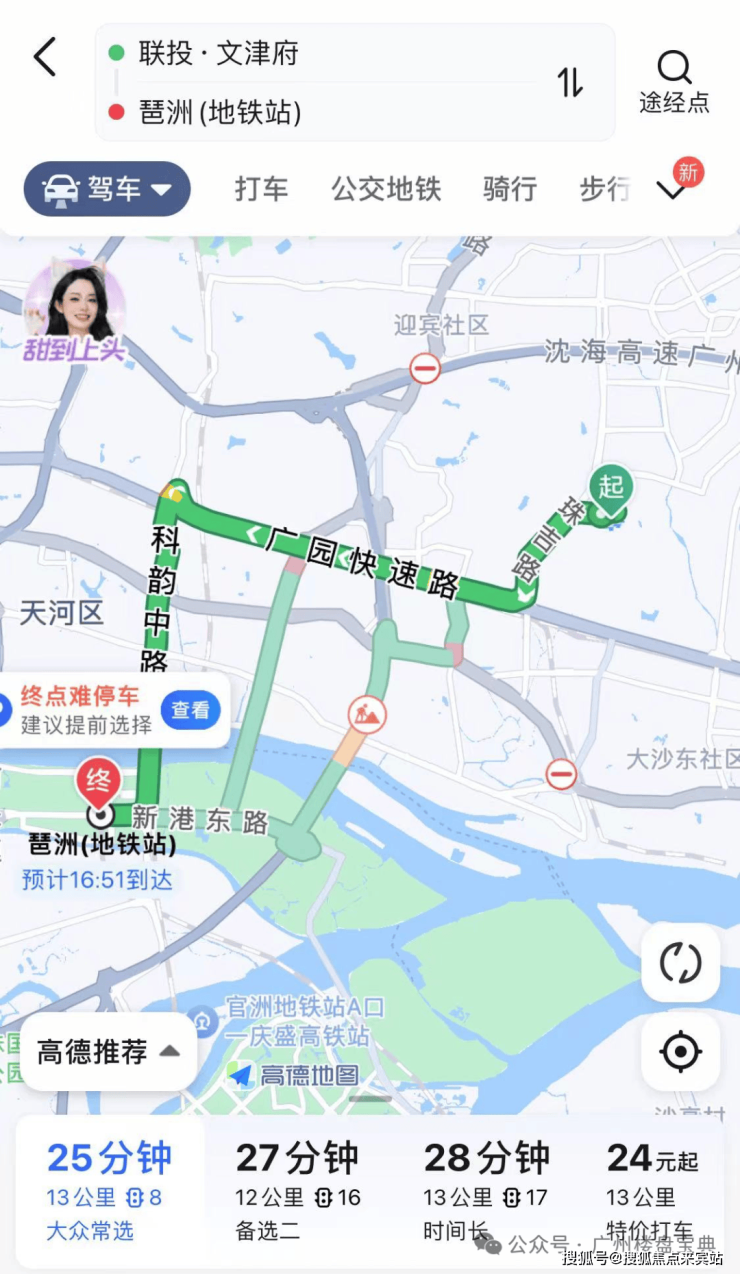Refresh the route with the circular arrows
Viewport: 740px width, 1274px height.
[x=680, y=963]
